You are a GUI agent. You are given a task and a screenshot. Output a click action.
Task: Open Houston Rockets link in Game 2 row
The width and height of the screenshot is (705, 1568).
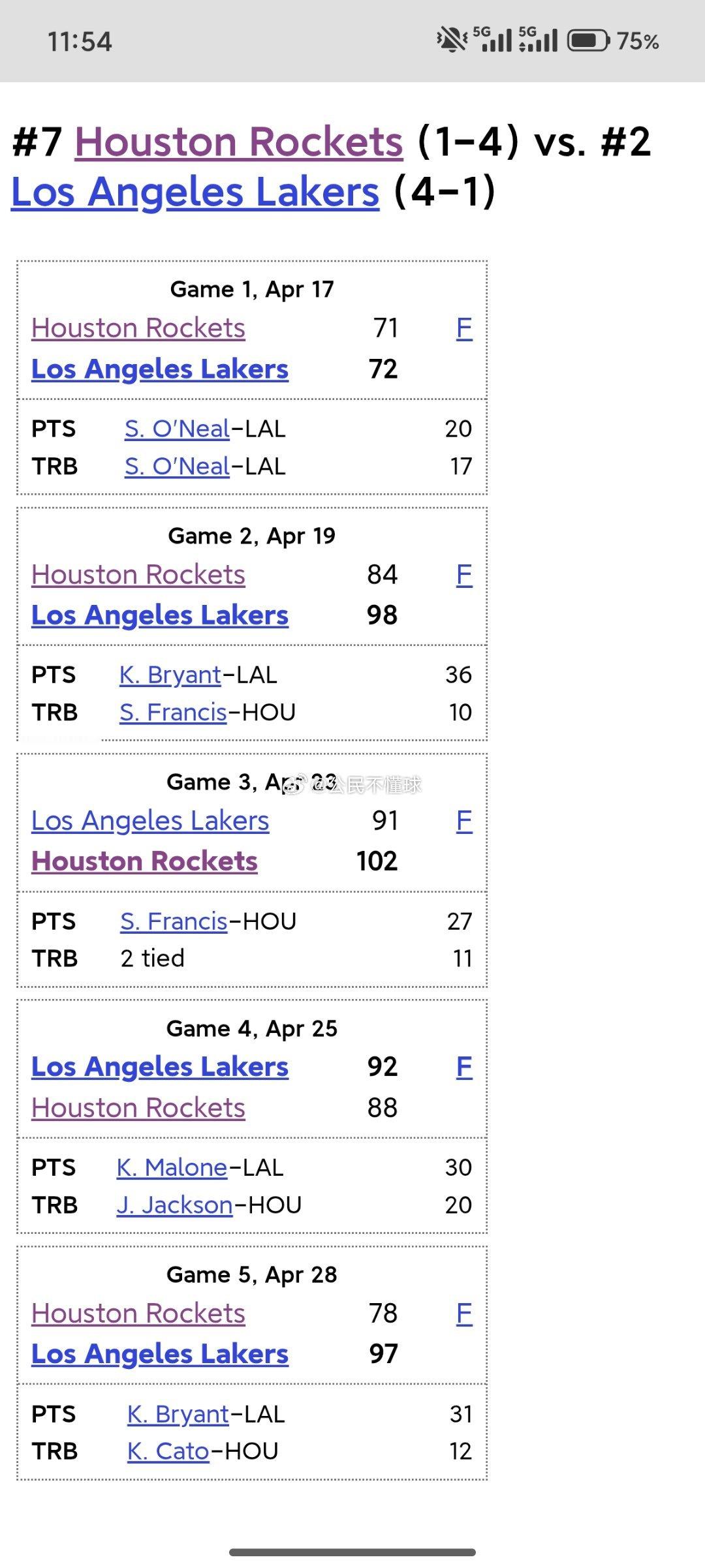(x=139, y=575)
